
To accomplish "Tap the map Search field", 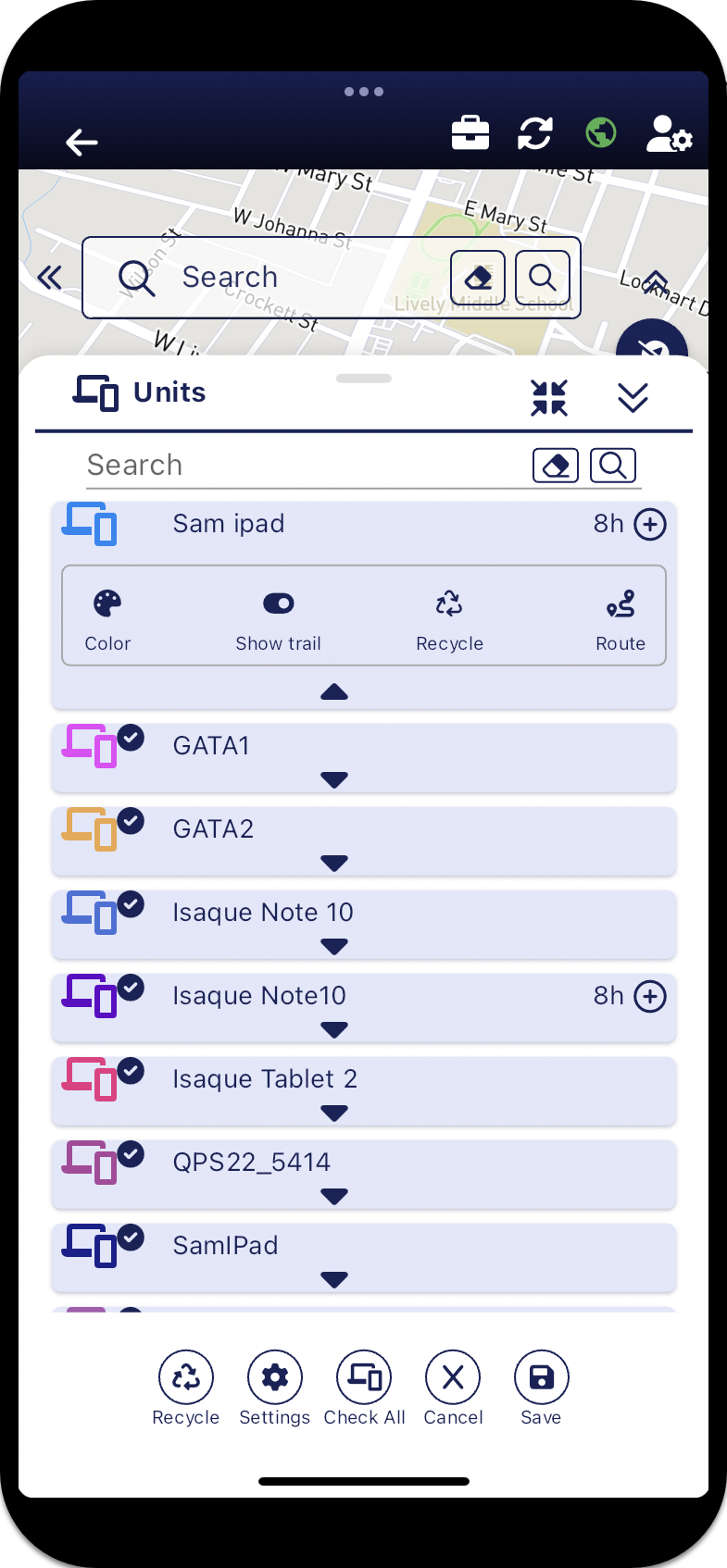I will (x=278, y=277).
